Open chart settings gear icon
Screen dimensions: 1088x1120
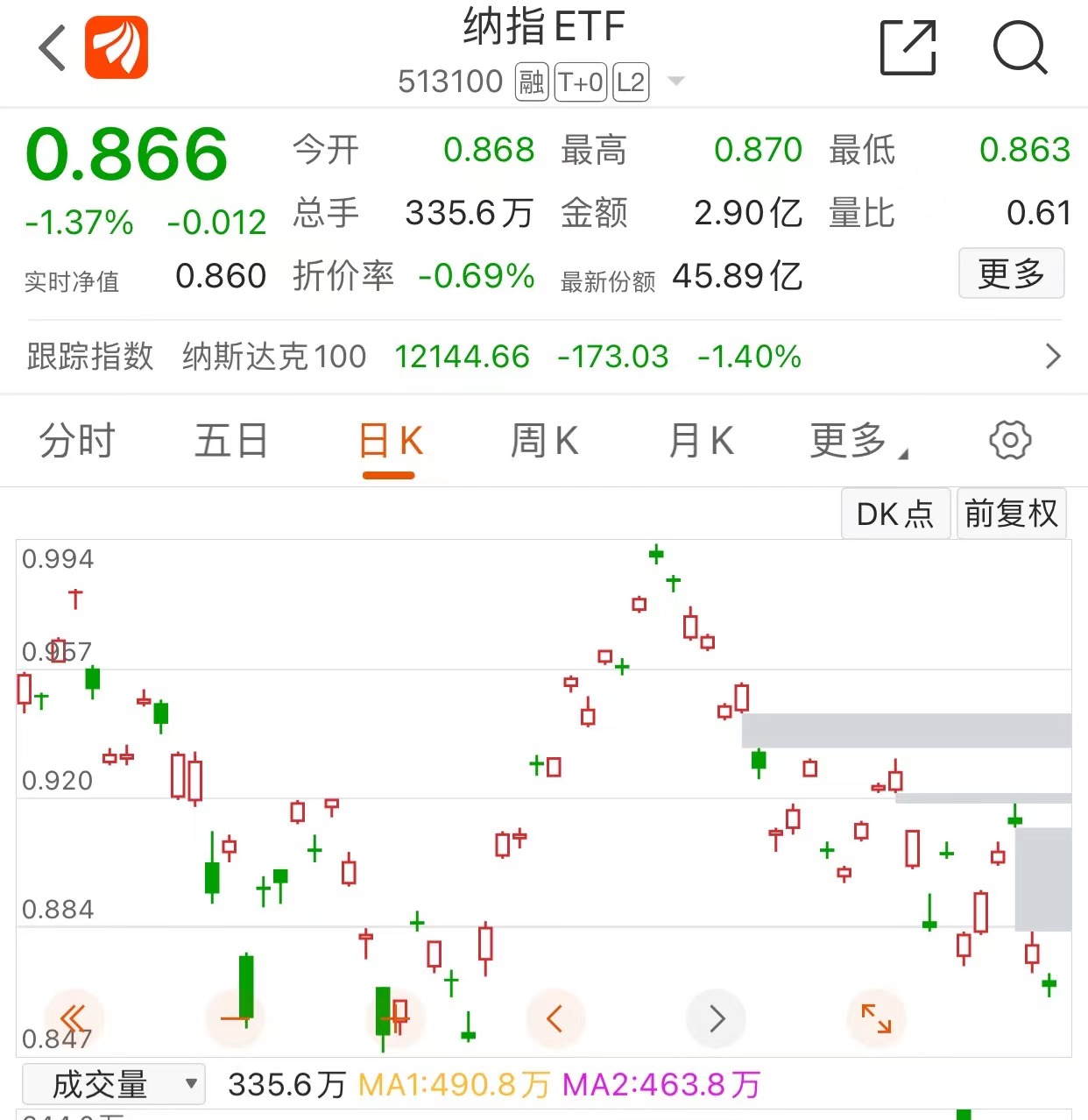[1009, 441]
